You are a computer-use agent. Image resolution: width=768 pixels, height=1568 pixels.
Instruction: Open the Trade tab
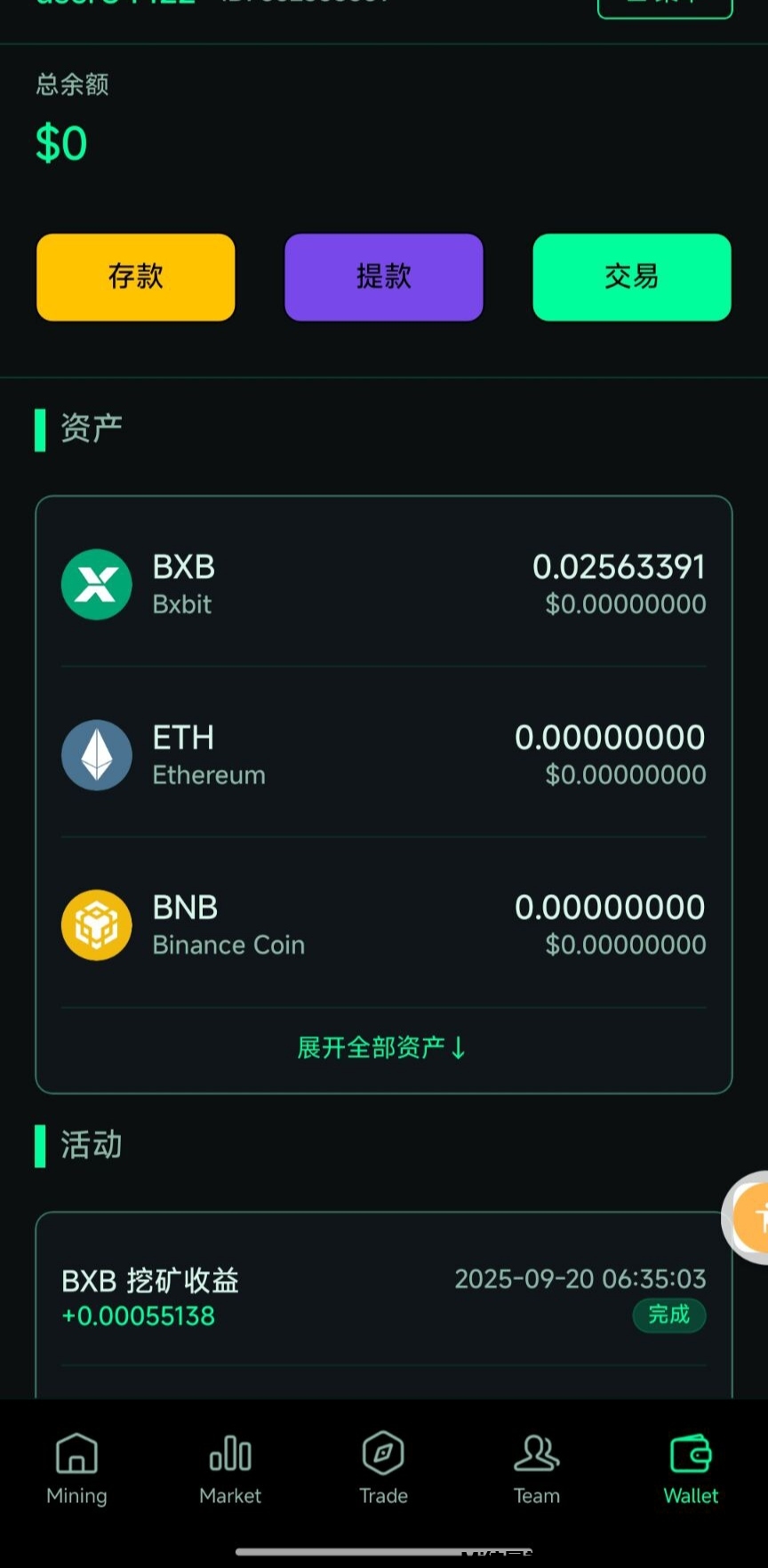[x=383, y=1469]
